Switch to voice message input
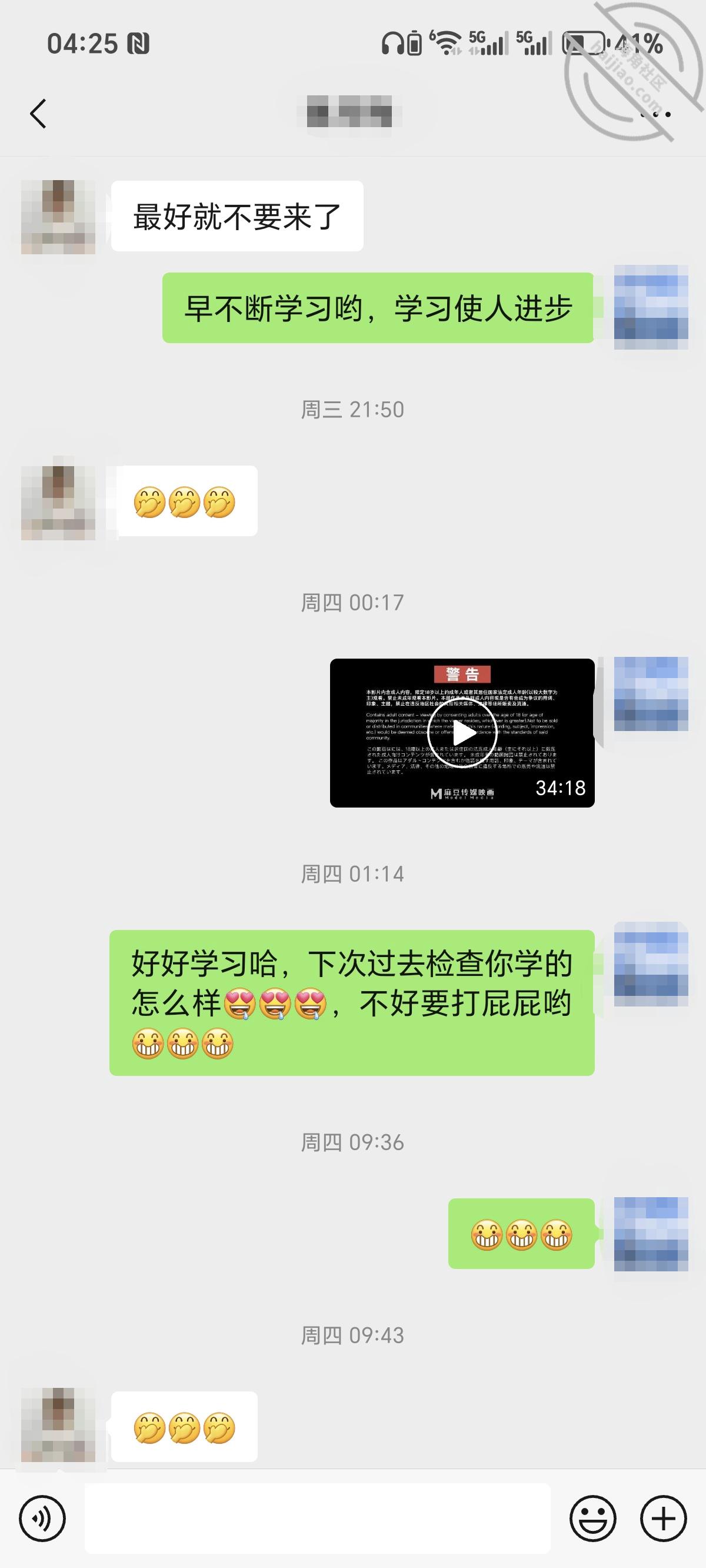The width and height of the screenshot is (706, 1568). tap(42, 1519)
